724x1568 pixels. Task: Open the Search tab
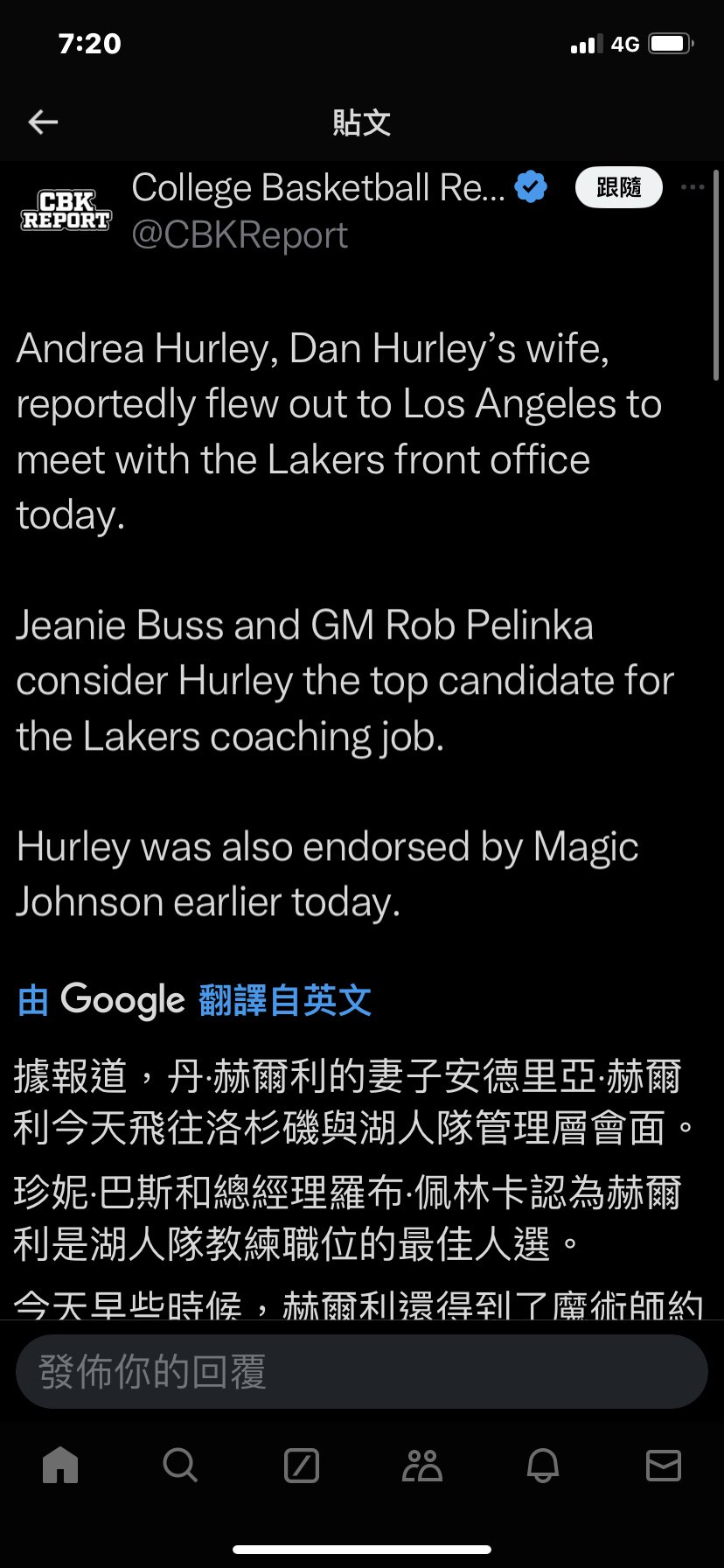pos(180,1465)
